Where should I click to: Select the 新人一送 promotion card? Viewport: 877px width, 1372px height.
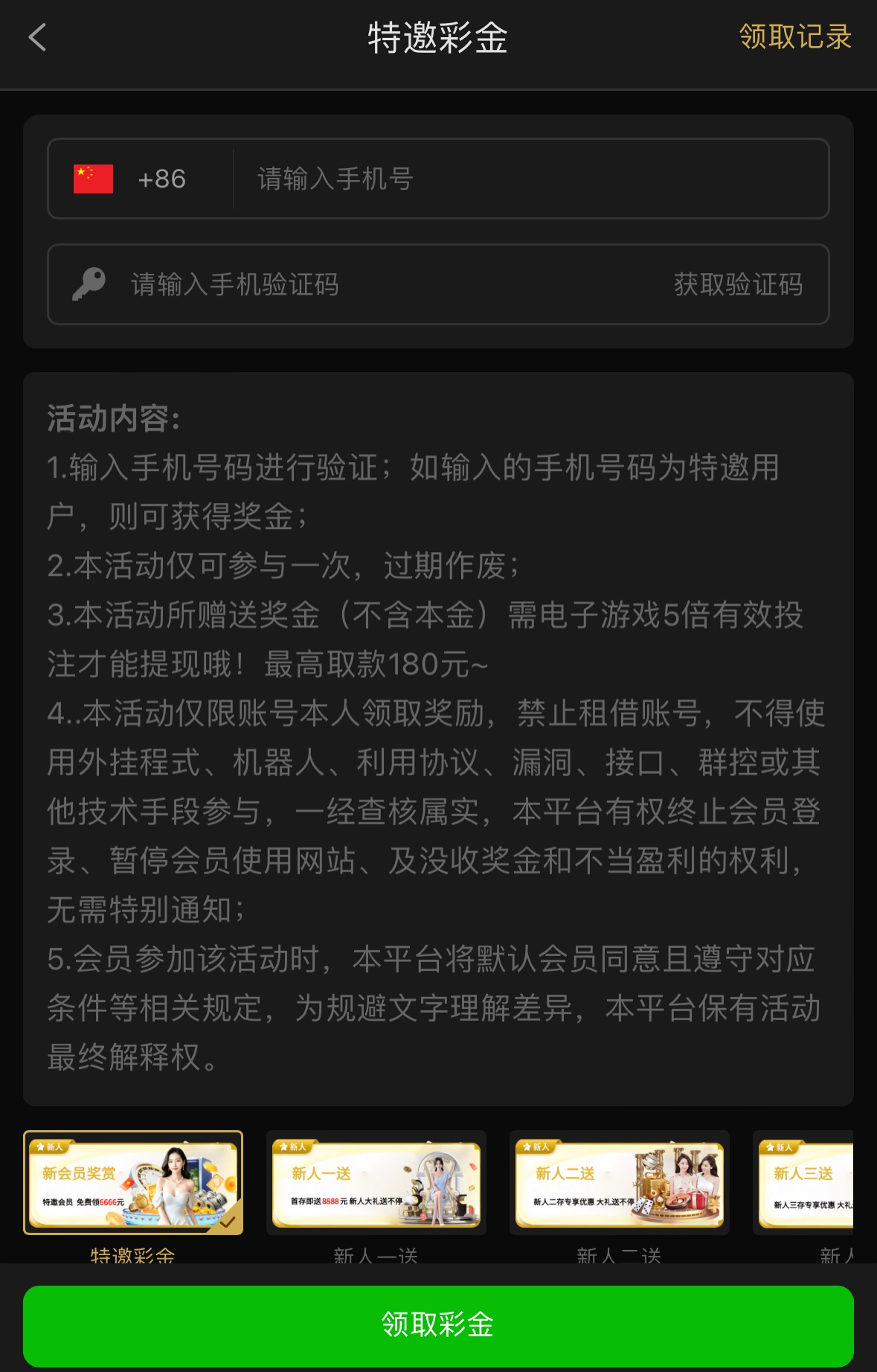(x=376, y=1183)
